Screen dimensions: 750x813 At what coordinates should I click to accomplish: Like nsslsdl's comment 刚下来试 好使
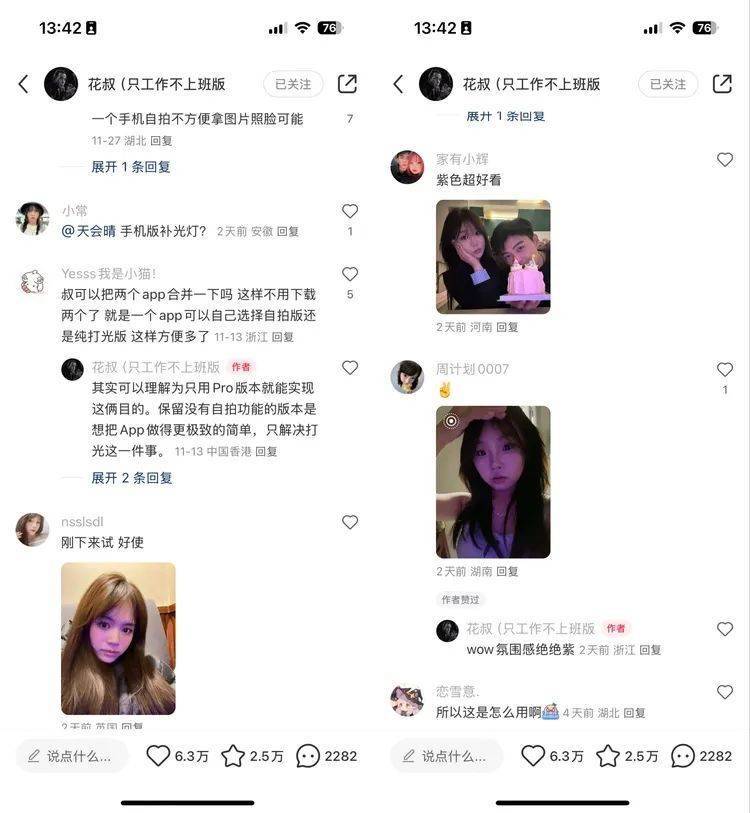pyautogui.click(x=350, y=522)
